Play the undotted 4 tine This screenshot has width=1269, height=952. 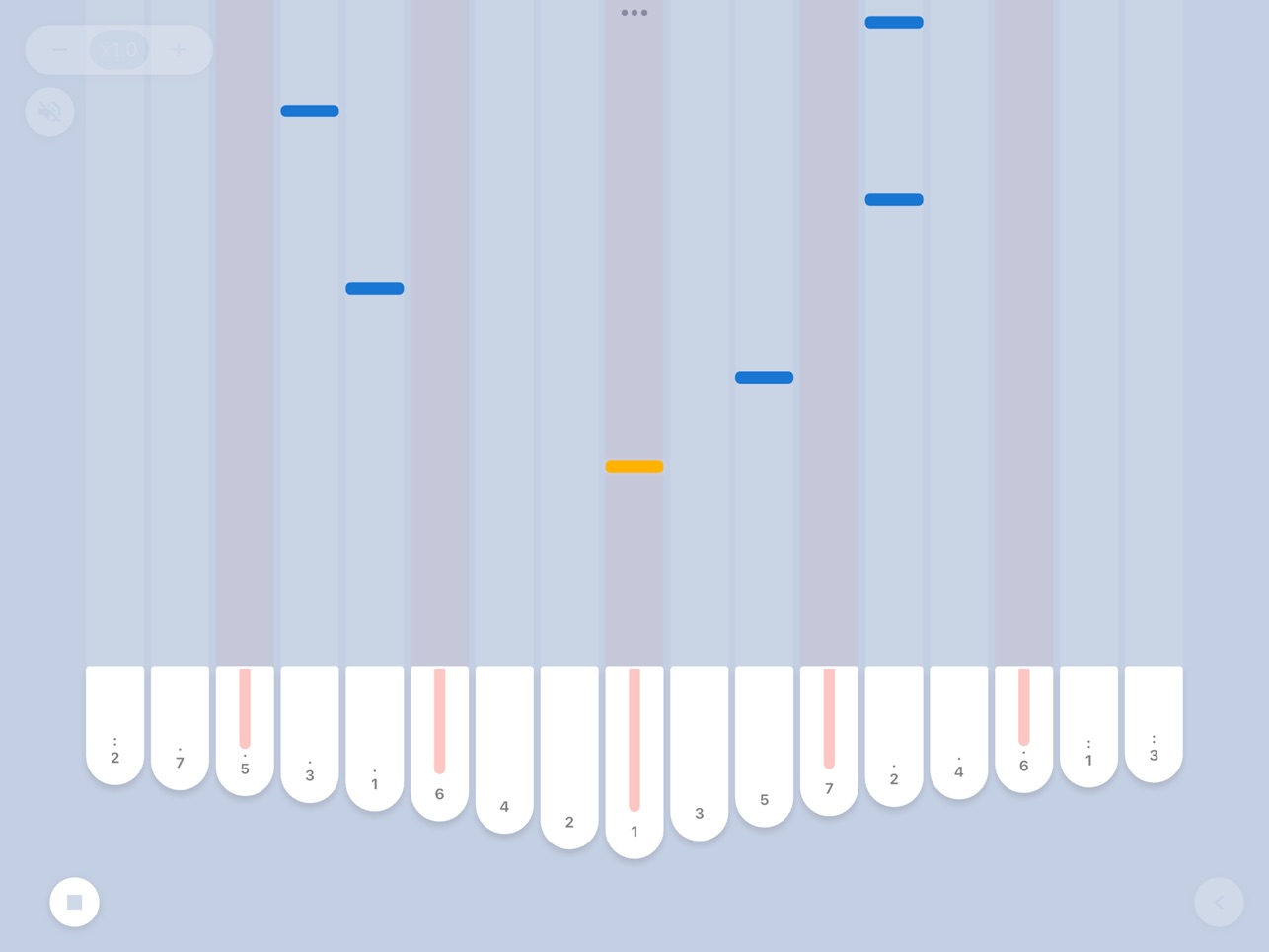coord(504,750)
